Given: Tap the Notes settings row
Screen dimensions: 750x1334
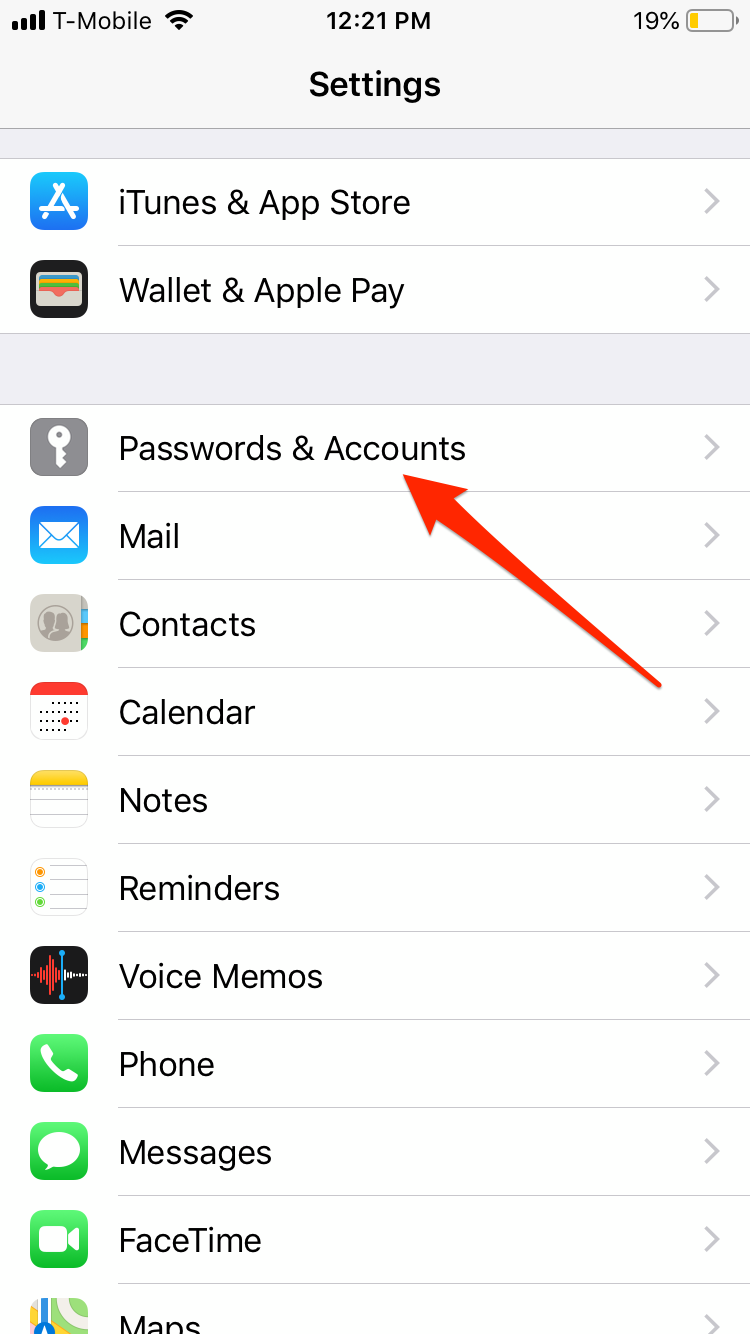Looking at the screenshot, I should click(x=375, y=800).
